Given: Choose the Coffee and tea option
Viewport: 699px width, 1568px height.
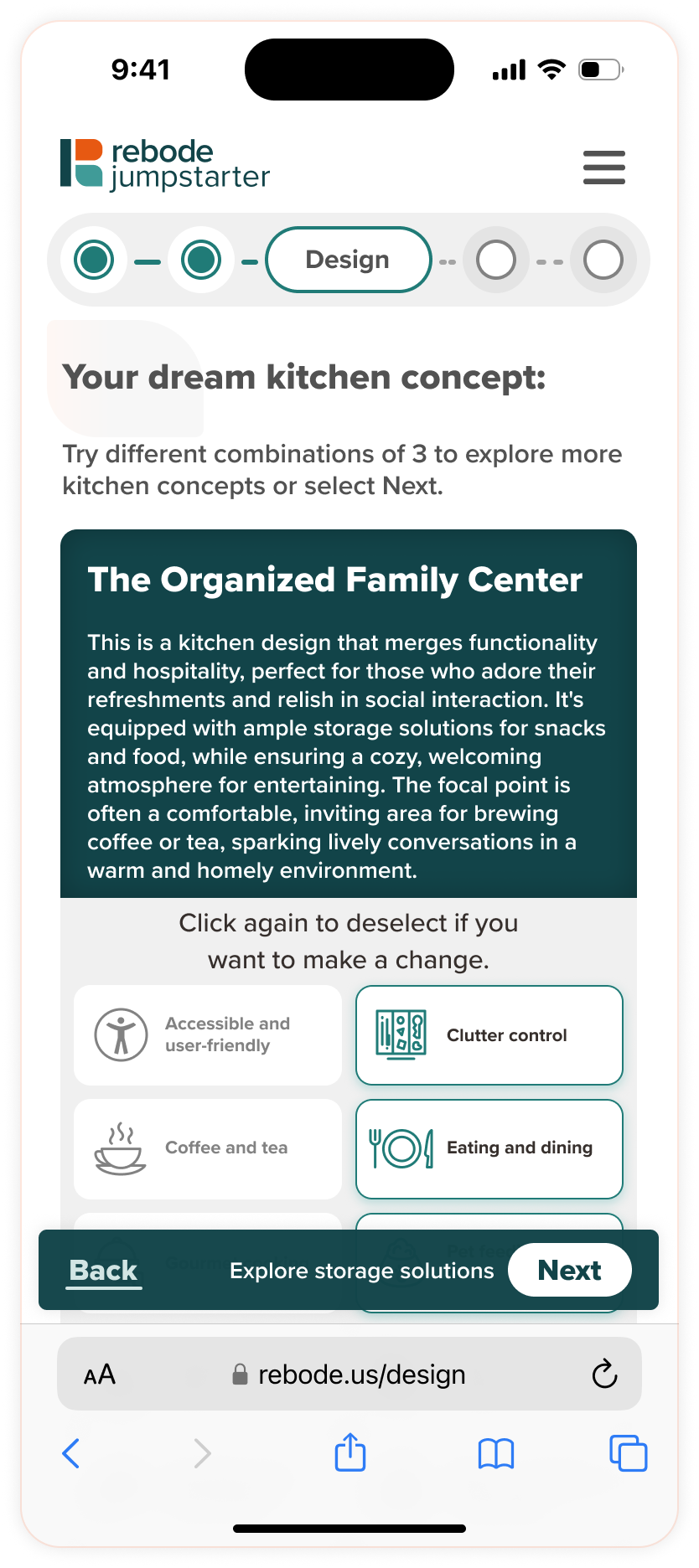Looking at the screenshot, I should coord(208,1148).
